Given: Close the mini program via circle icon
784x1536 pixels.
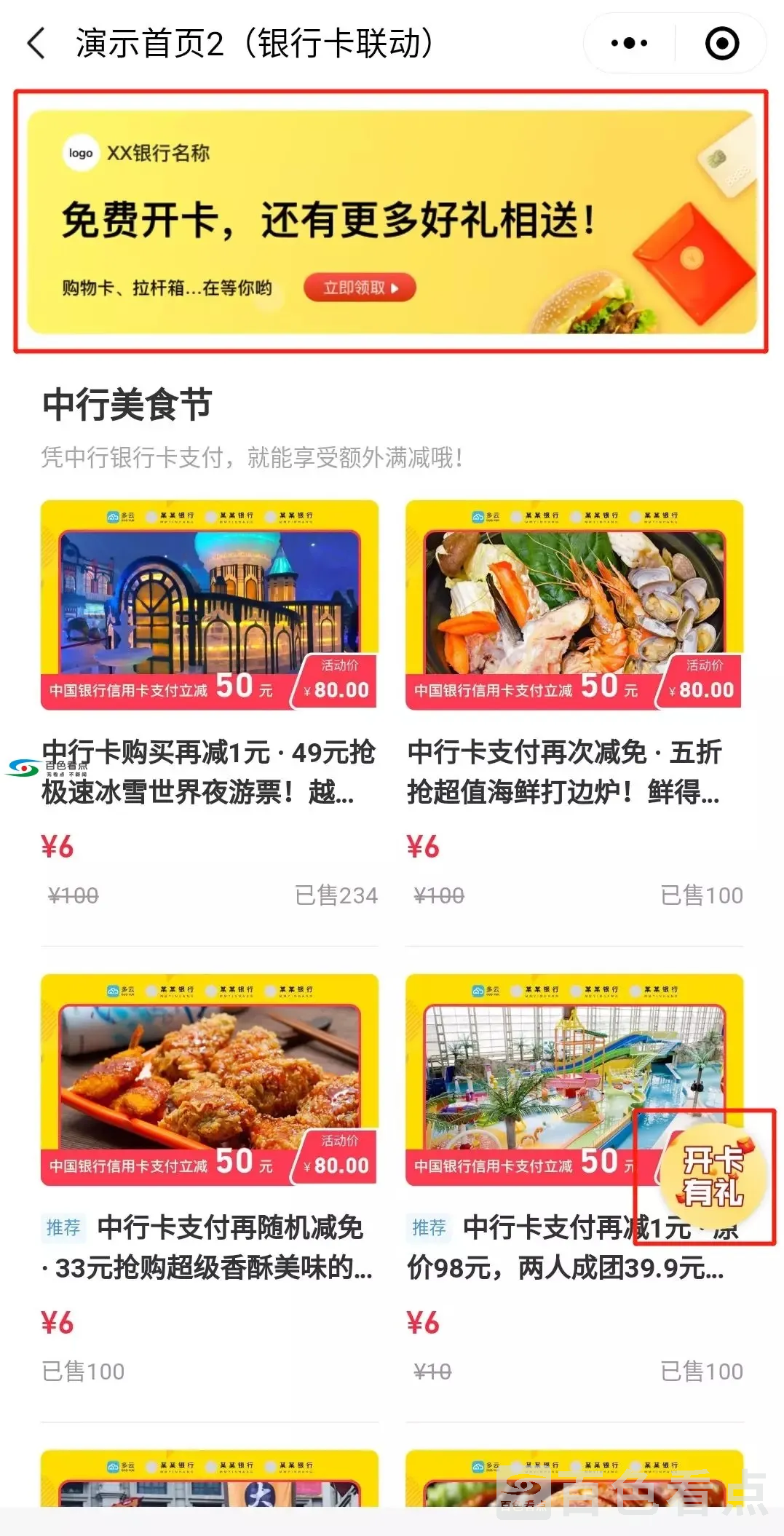Looking at the screenshot, I should pos(721,44).
